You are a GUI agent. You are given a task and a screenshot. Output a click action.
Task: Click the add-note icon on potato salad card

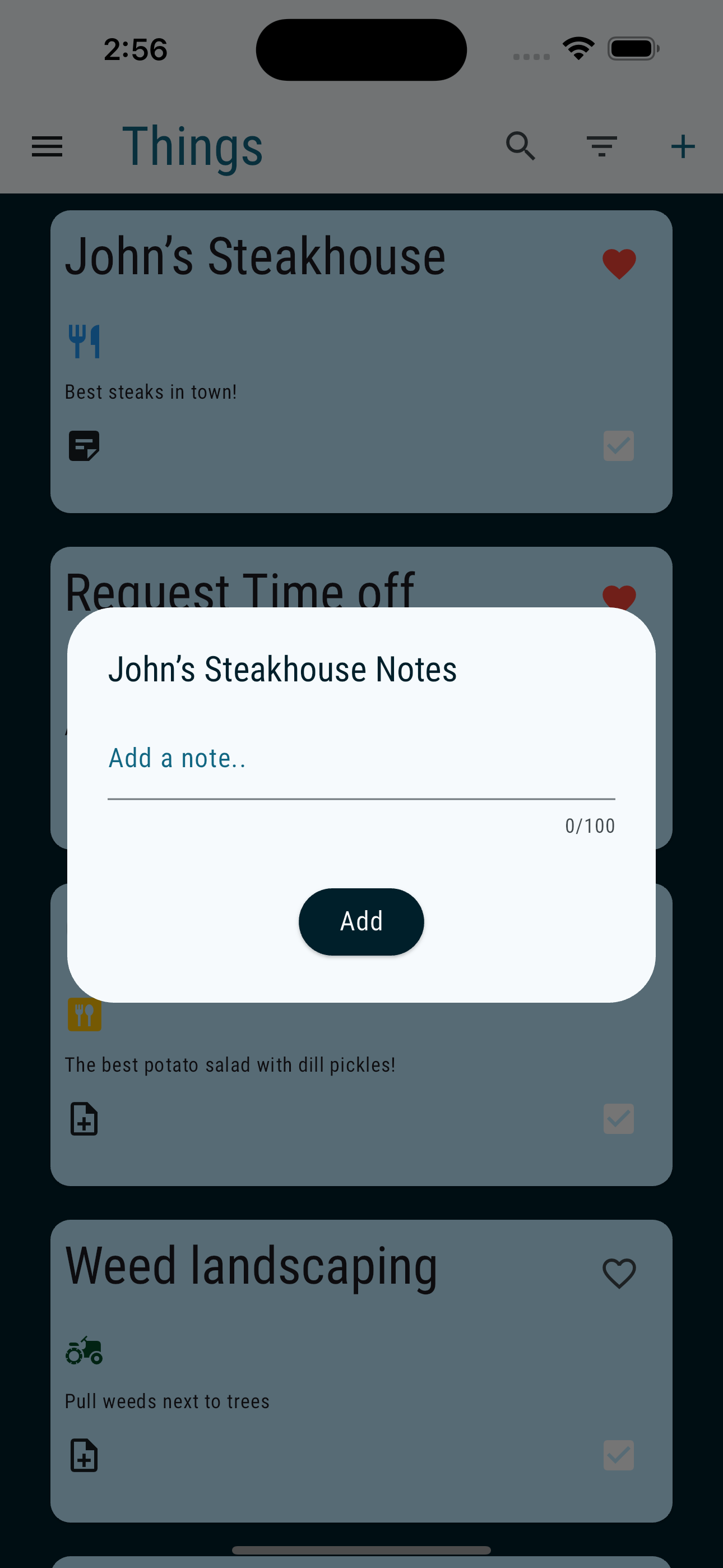[84, 1119]
